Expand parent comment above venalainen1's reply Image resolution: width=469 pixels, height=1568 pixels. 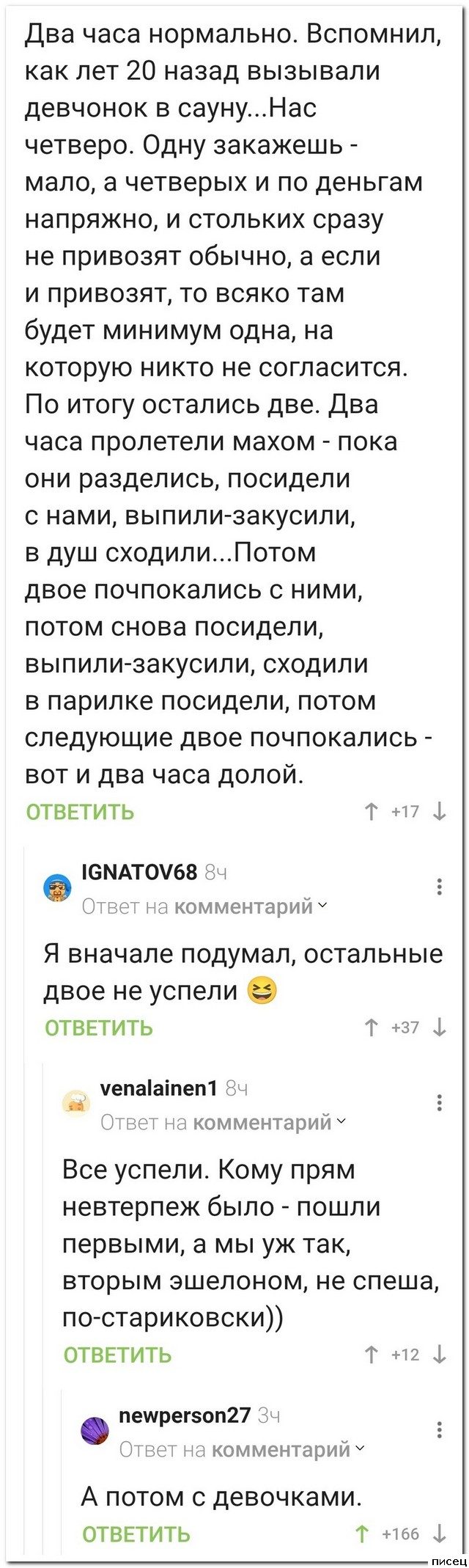264,1122
